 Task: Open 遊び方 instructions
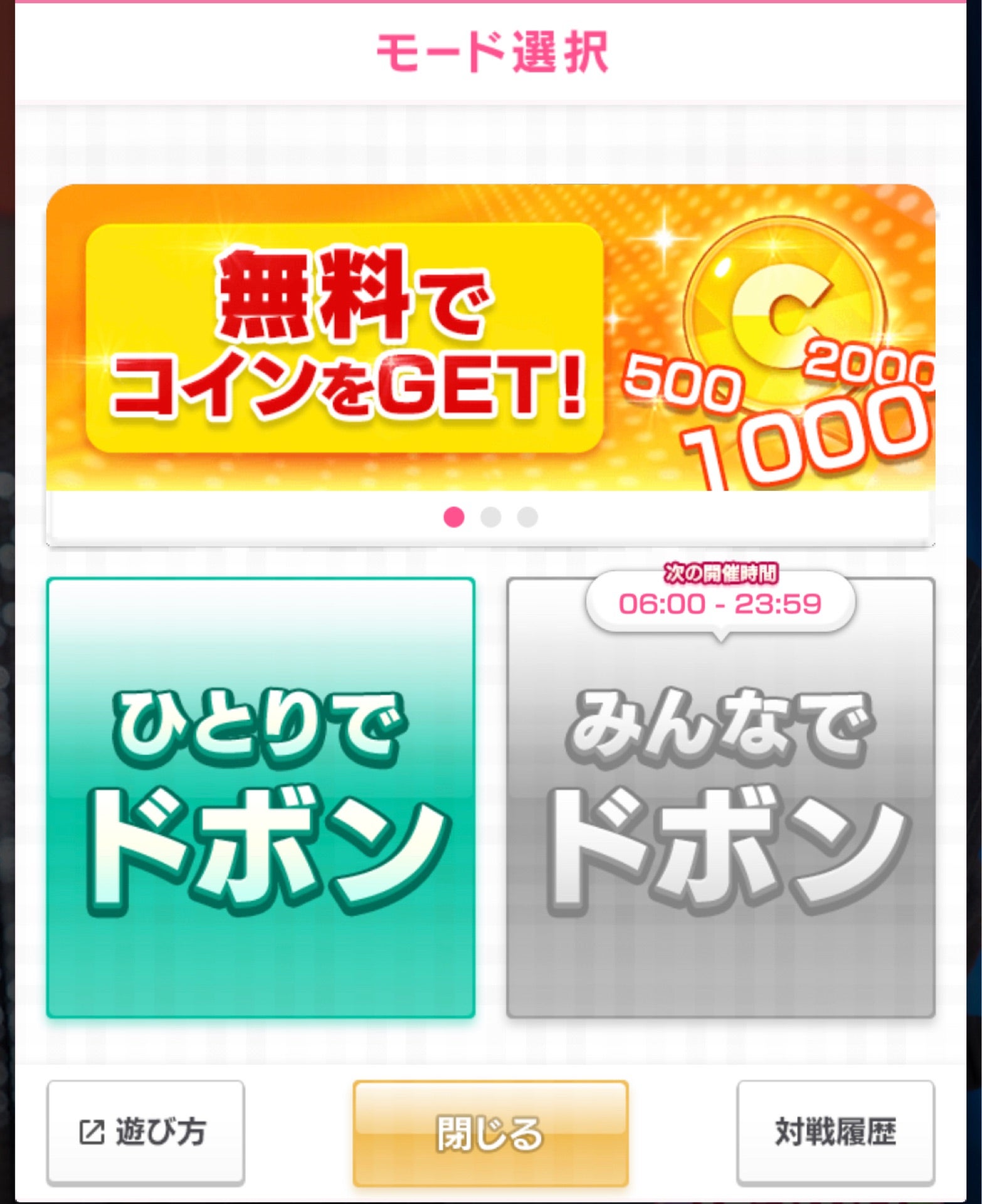pyautogui.click(x=145, y=1132)
